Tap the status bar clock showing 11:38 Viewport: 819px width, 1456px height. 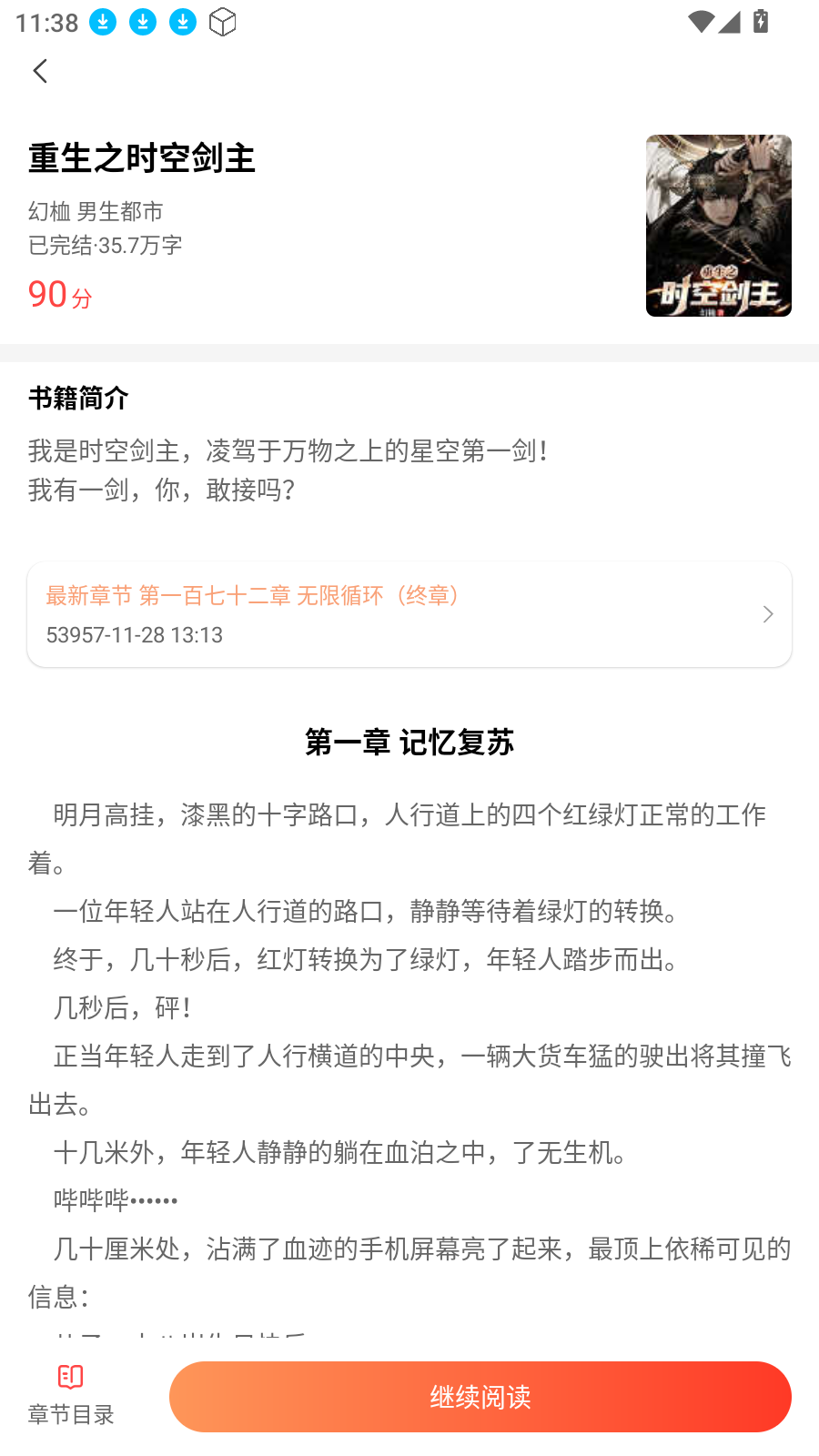(x=42, y=22)
